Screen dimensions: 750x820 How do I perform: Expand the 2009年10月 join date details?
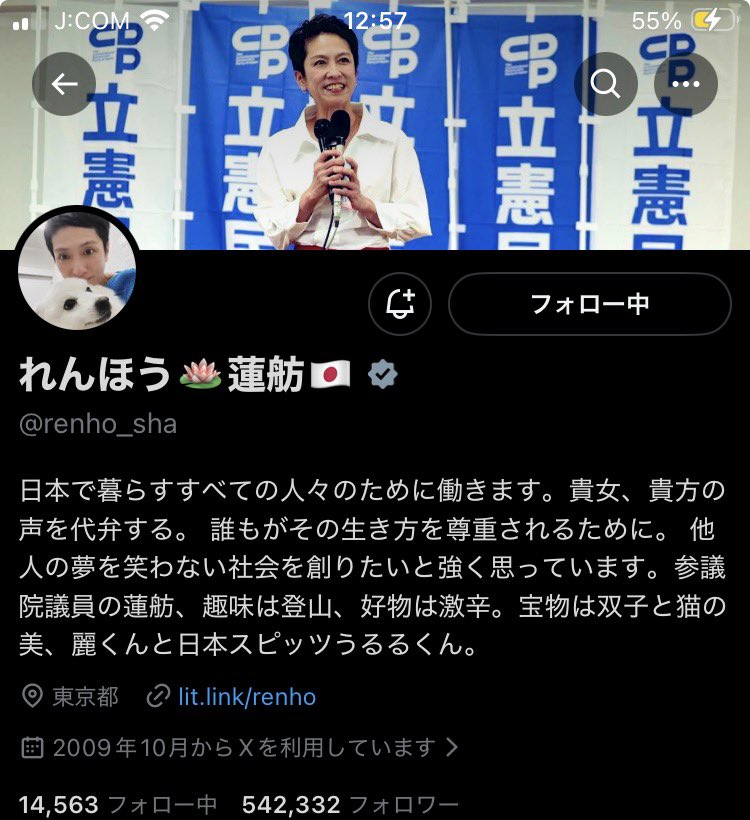(240, 747)
